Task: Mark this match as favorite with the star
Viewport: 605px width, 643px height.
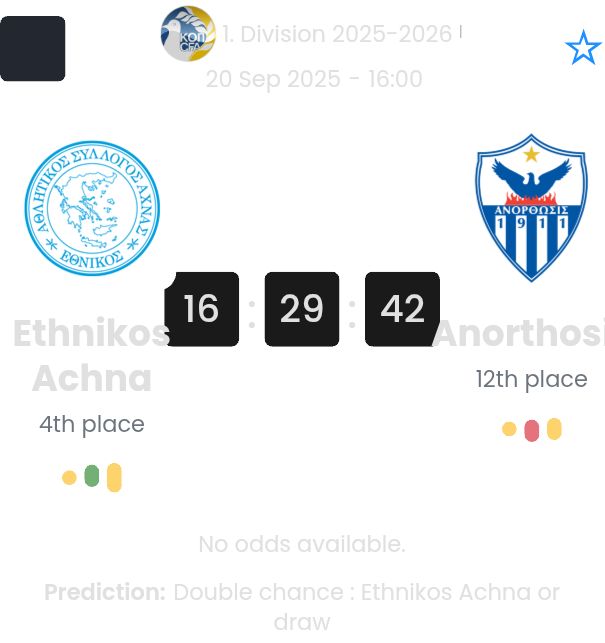Action: point(583,48)
